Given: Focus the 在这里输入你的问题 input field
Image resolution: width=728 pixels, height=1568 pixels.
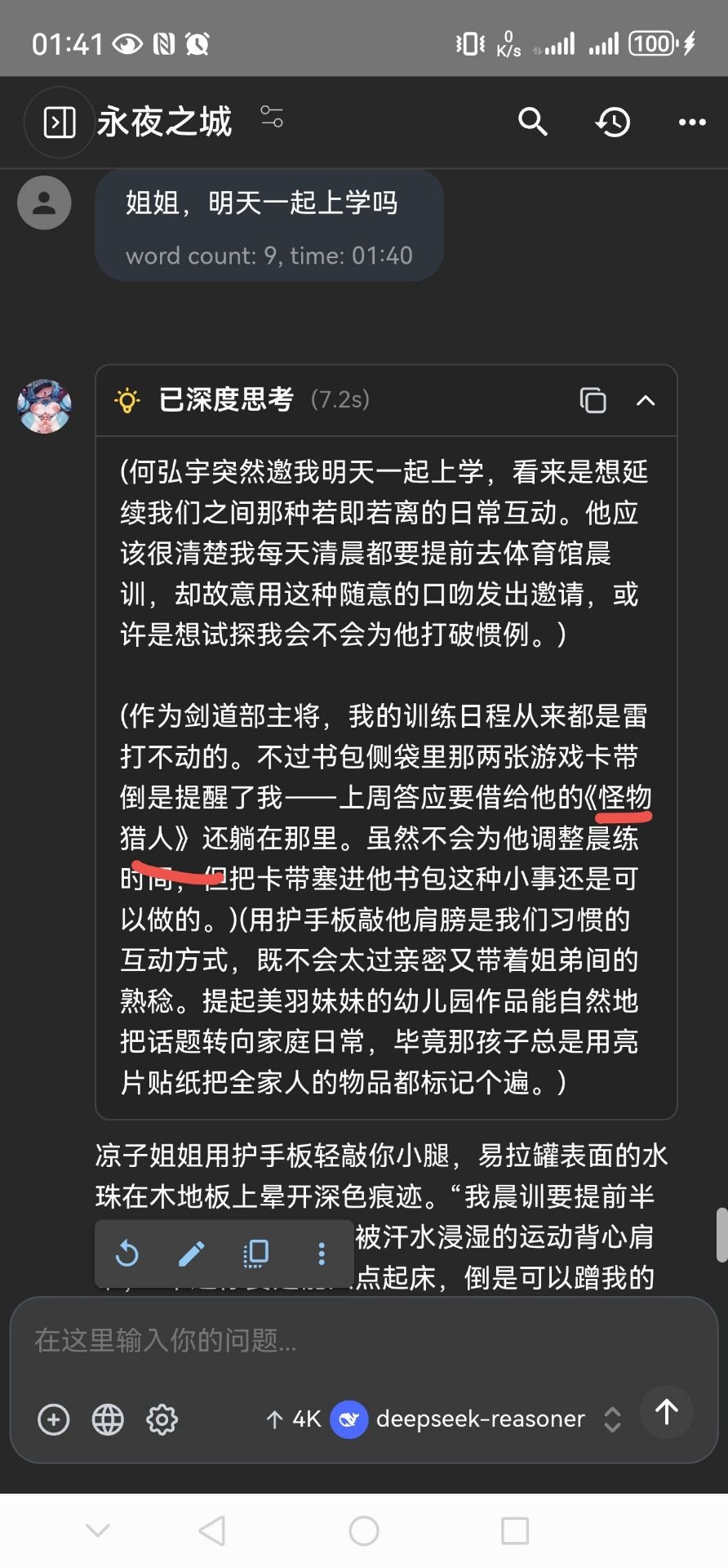Looking at the screenshot, I should tap(359, 1340).
